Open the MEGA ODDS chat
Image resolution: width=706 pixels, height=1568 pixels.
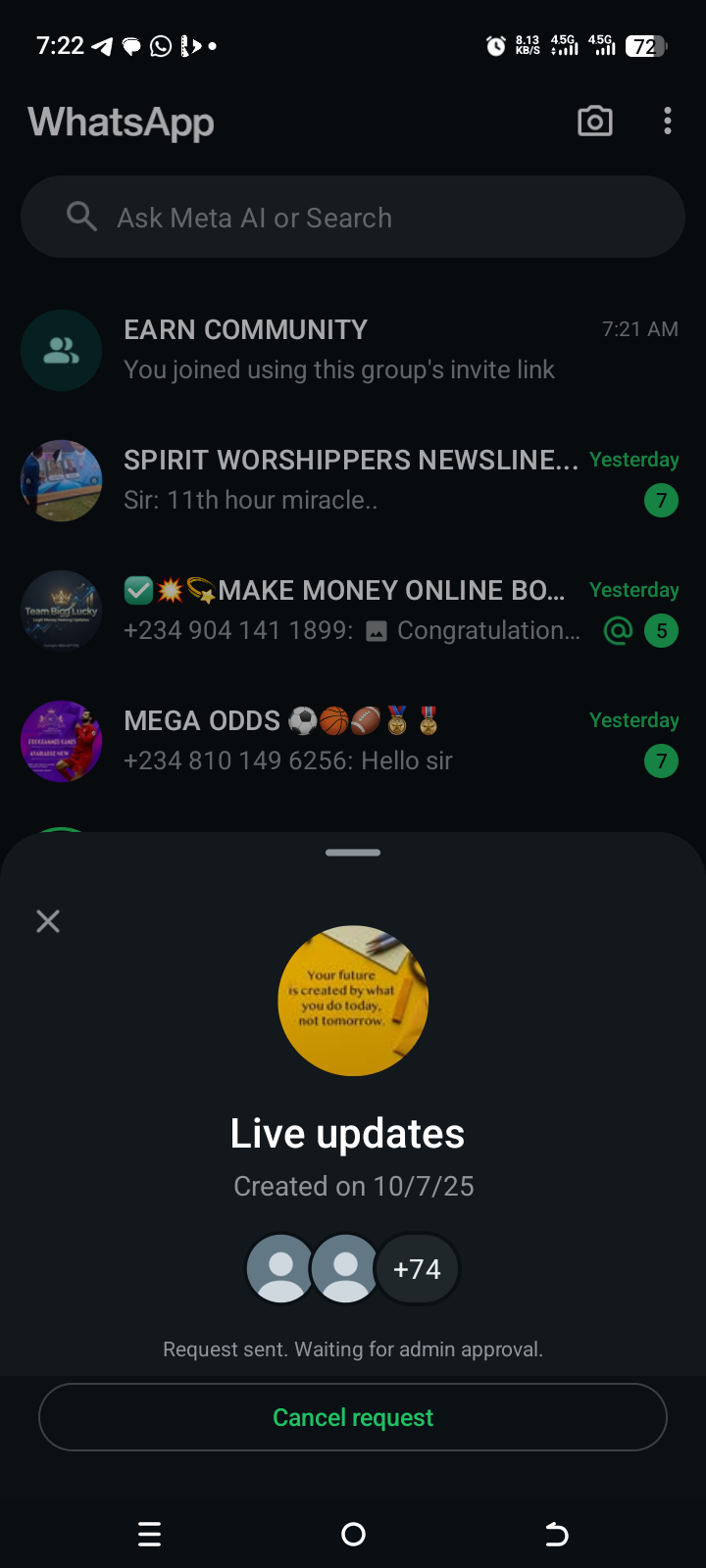coord(353,741)
